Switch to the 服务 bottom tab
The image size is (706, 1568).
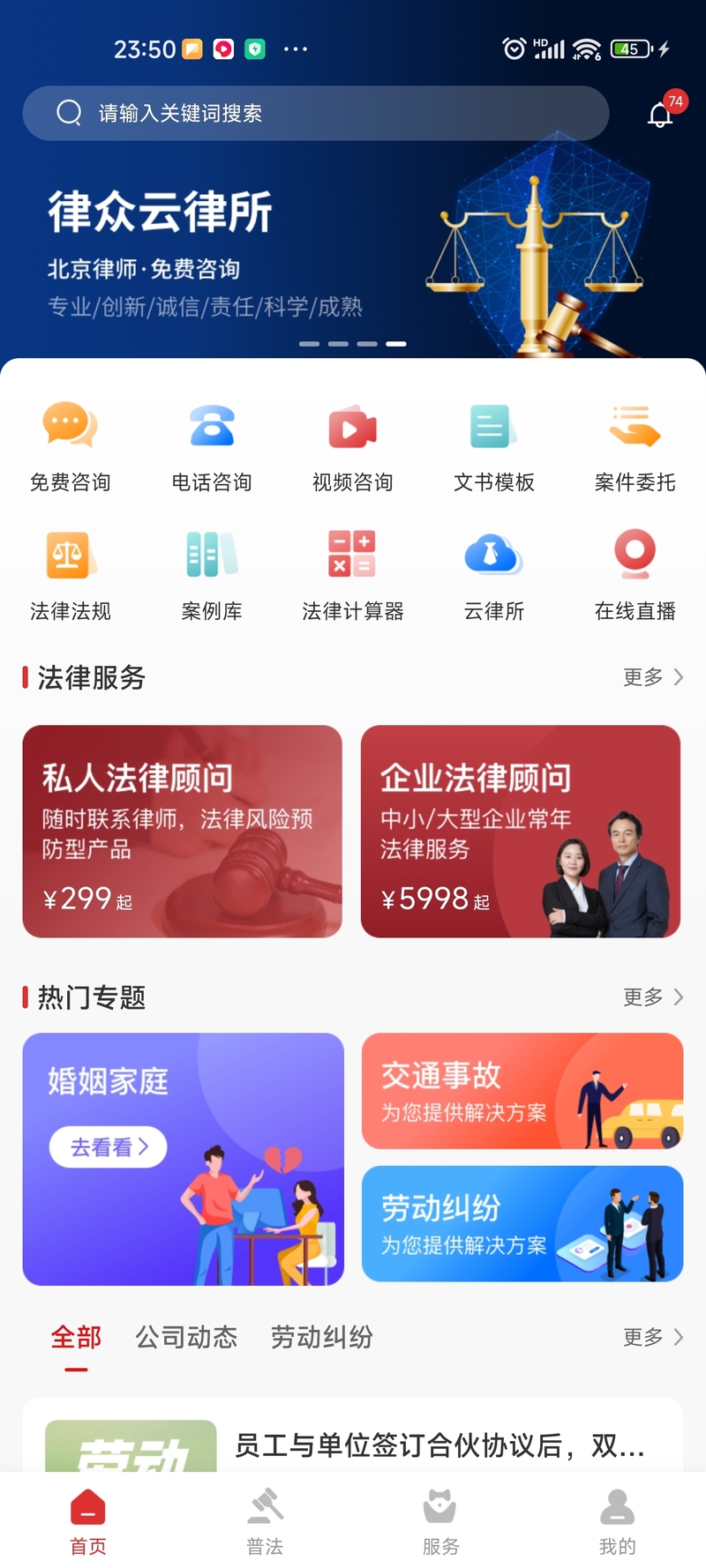(x=440, y=1519)
